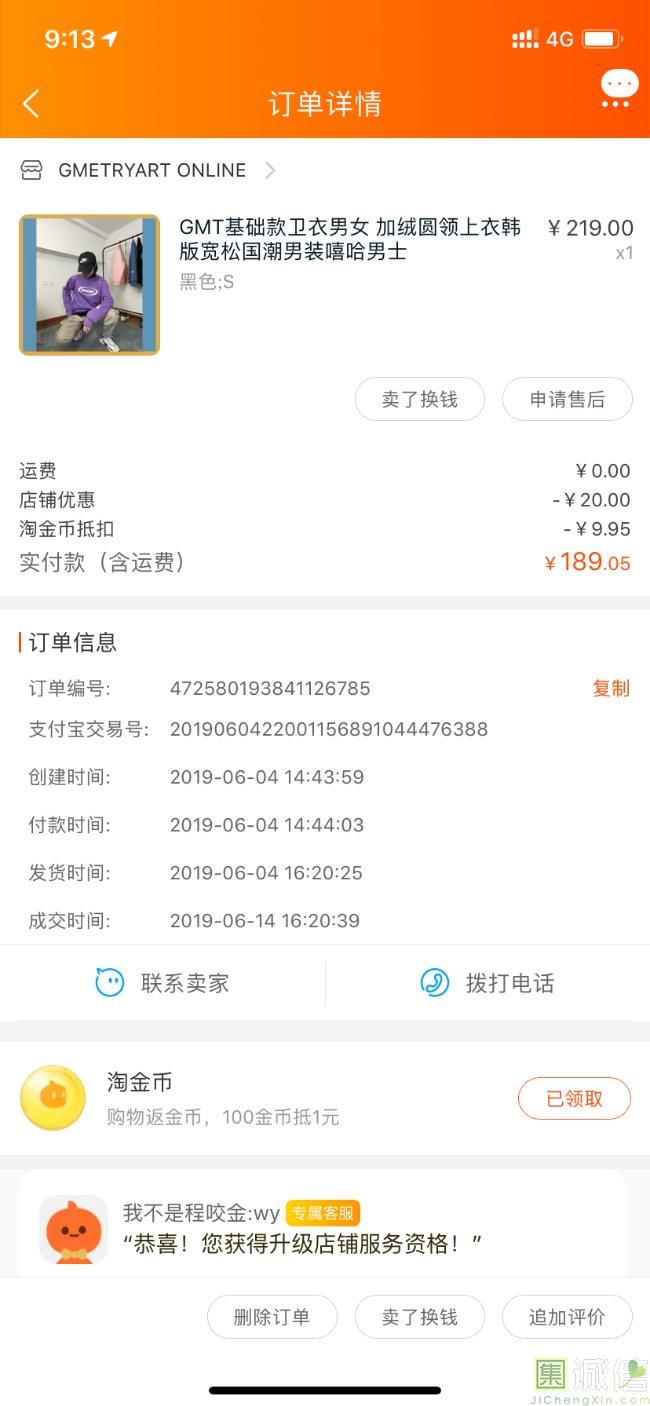Image resolution: width=650 pixels, height=1406 pixels.
Task: Open the message bubble menu icon
Action: pos(619,88)
